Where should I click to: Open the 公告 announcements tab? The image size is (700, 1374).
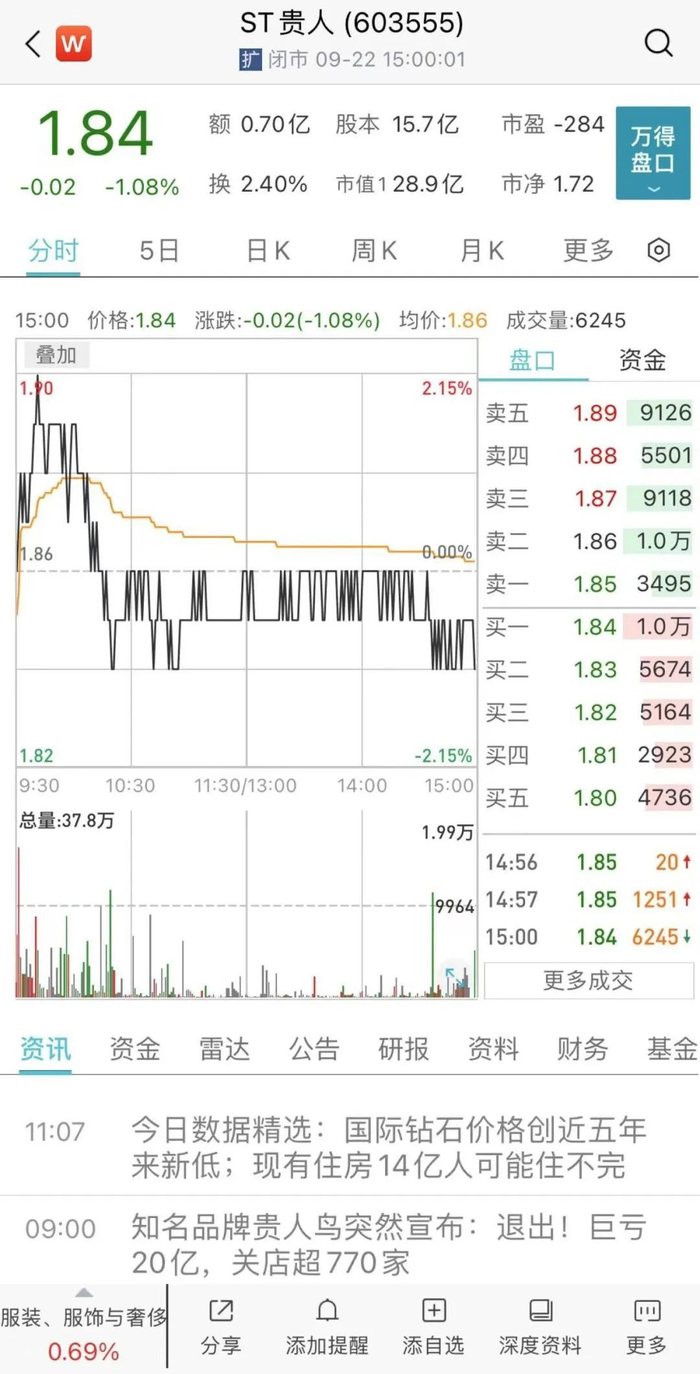314,1048
